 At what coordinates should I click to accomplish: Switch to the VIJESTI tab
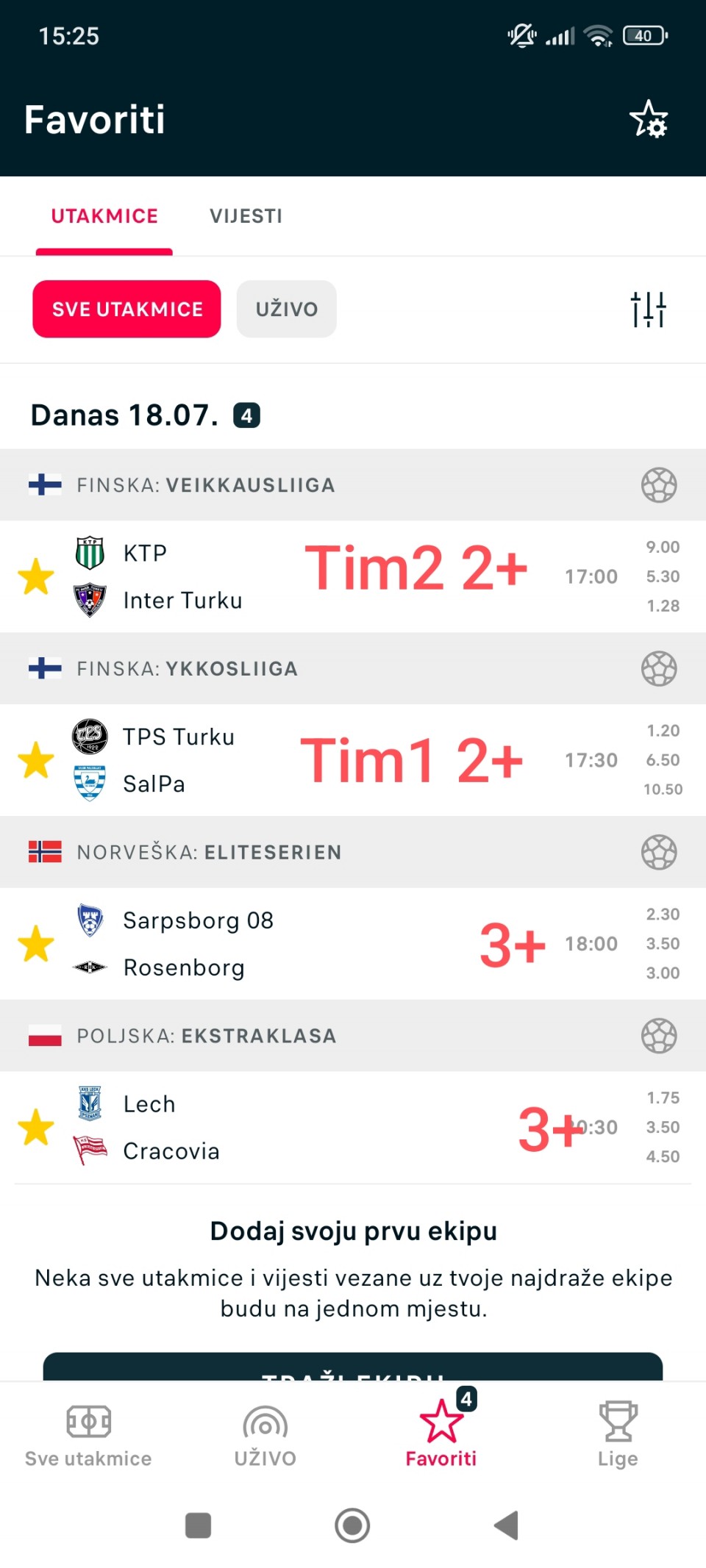(x=246, y=216)
